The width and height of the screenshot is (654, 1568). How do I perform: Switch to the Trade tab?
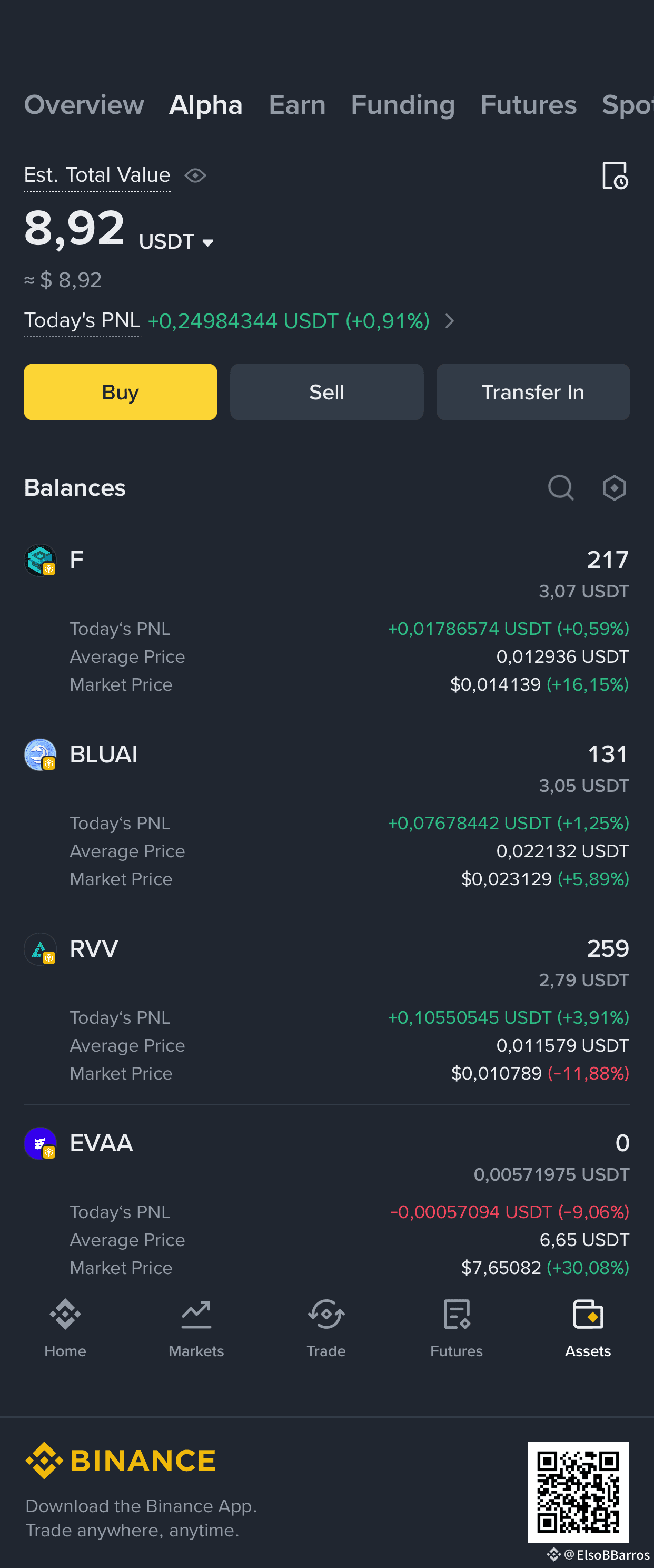tap(326, 1328)
